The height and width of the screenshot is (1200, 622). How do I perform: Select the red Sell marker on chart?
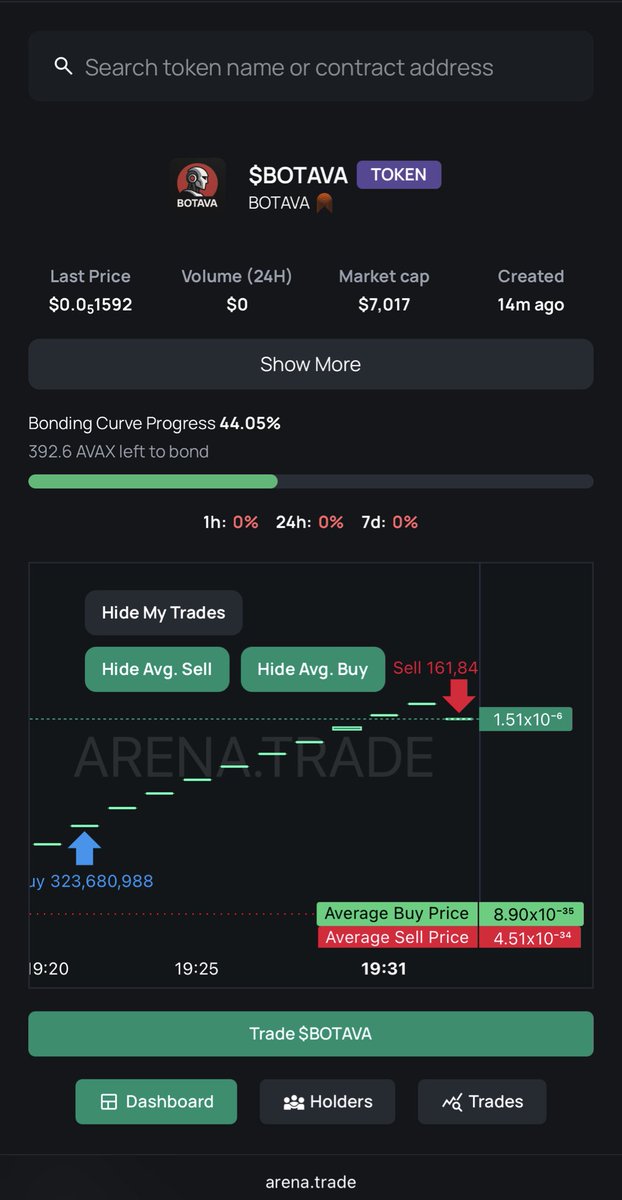[x=459, y=695]
